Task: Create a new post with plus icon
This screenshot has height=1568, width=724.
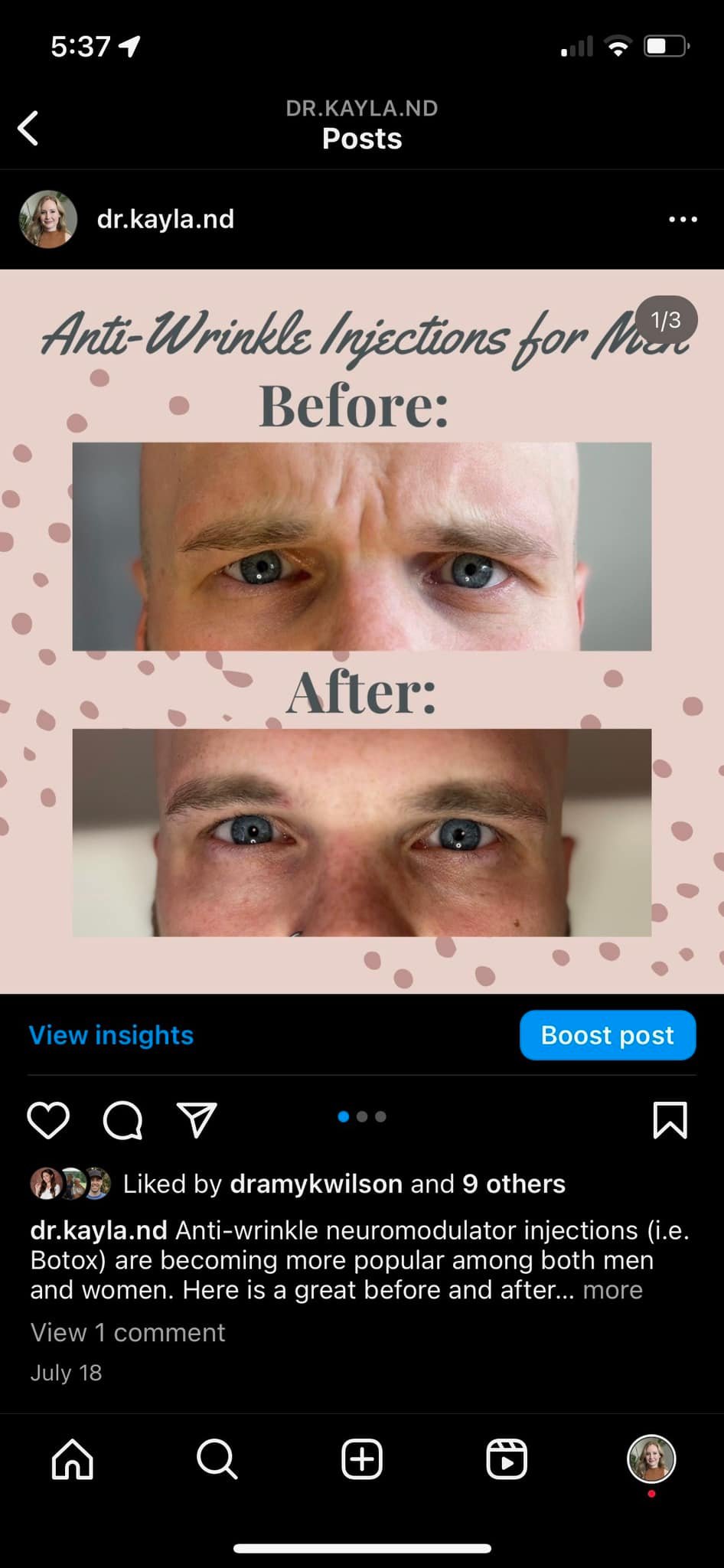Action: tap(361, 1459)
